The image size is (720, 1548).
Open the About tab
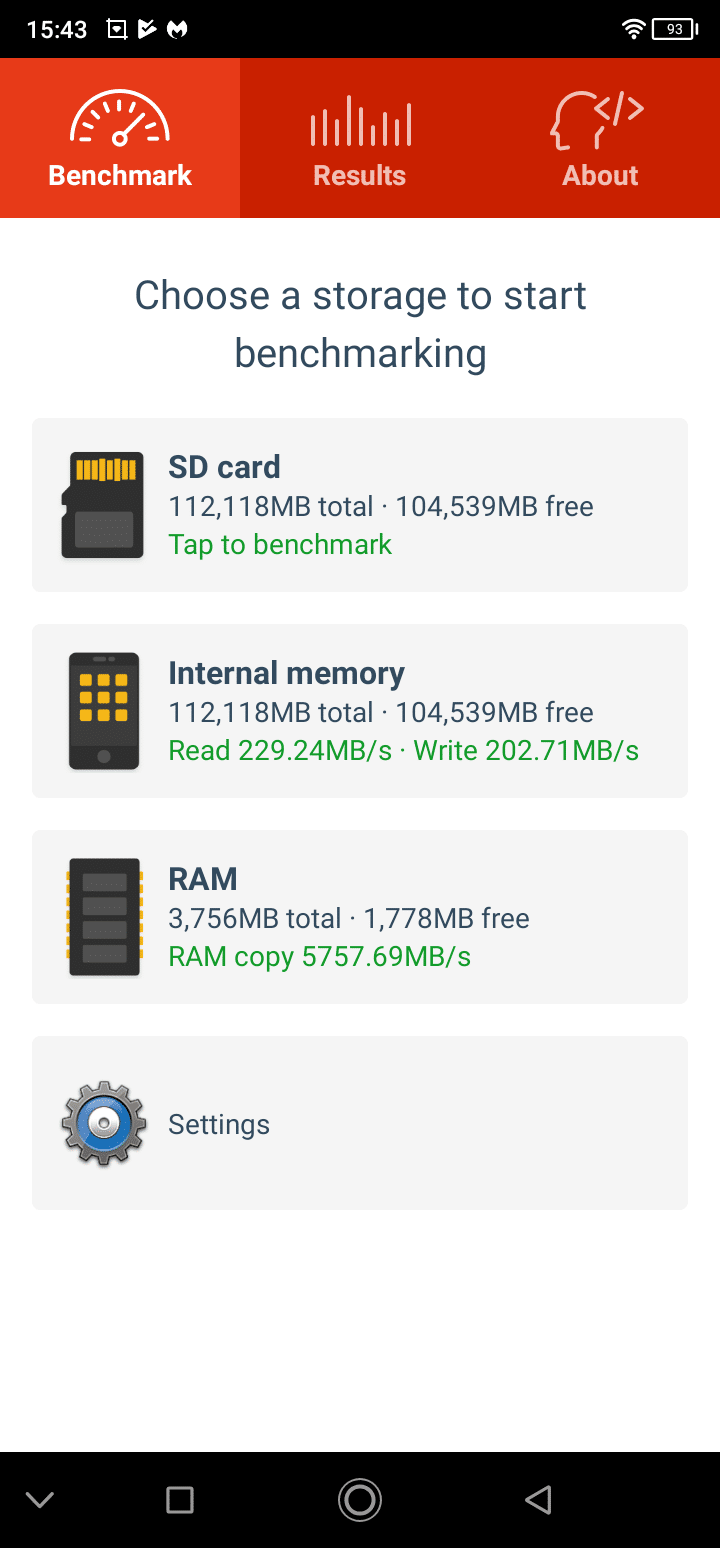pyautogui.click(x=600, y=138)
